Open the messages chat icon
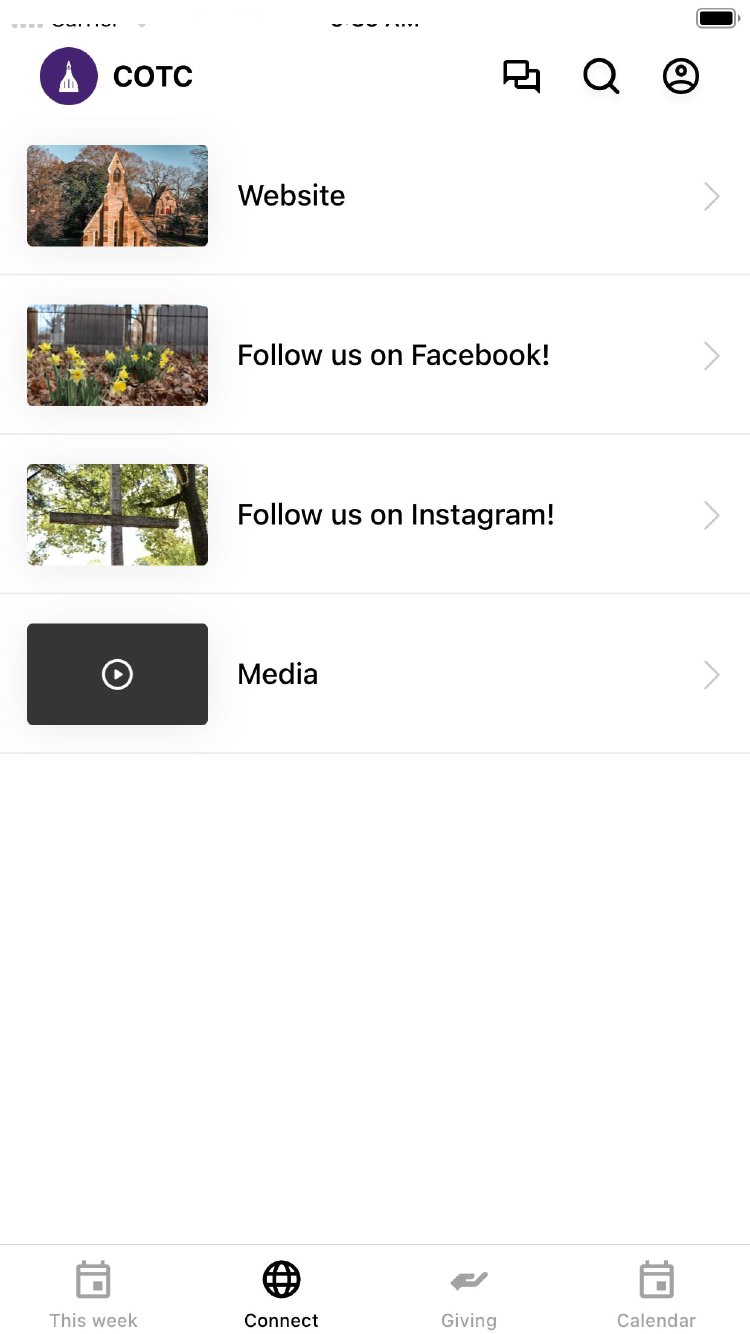 (521, 77)
